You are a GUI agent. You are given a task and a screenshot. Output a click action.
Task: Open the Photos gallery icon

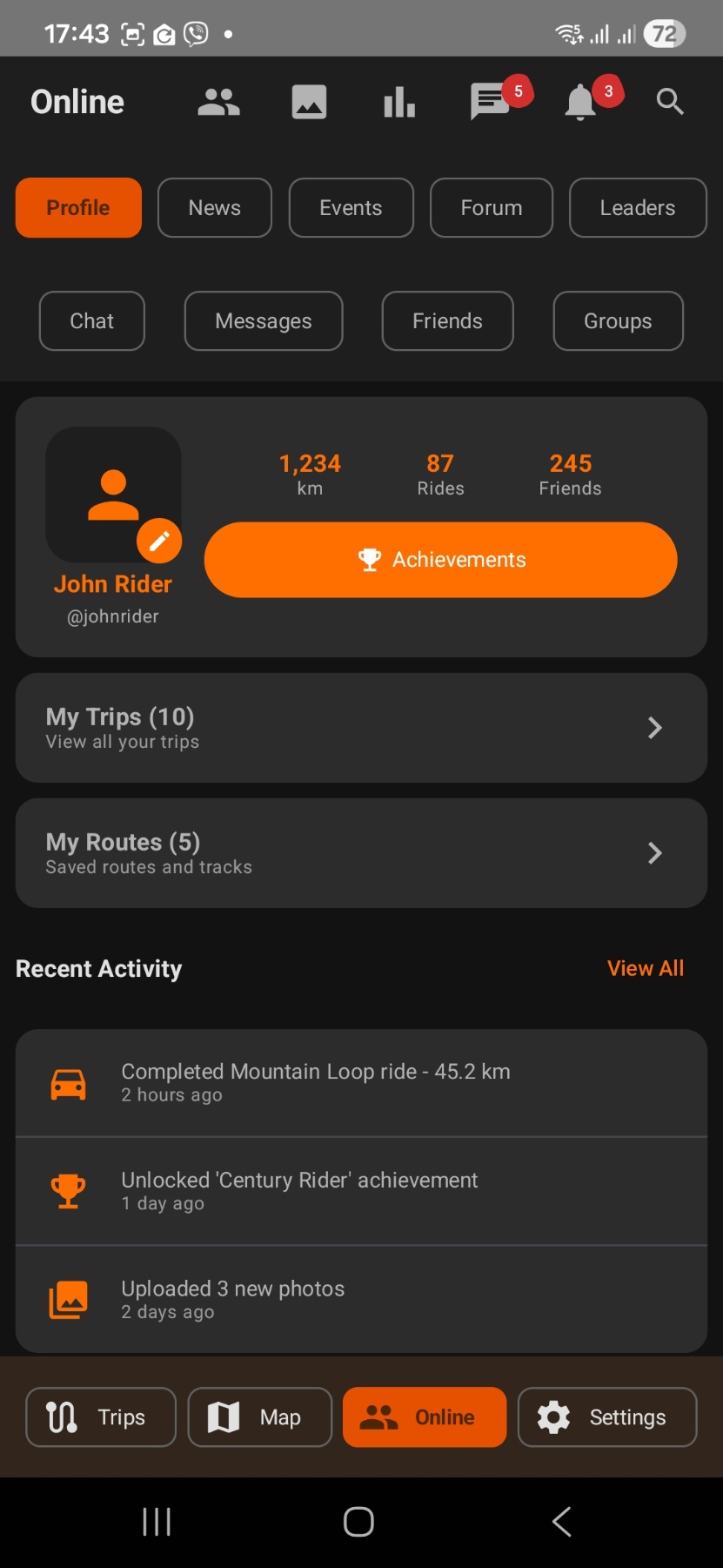click(308, 101)
